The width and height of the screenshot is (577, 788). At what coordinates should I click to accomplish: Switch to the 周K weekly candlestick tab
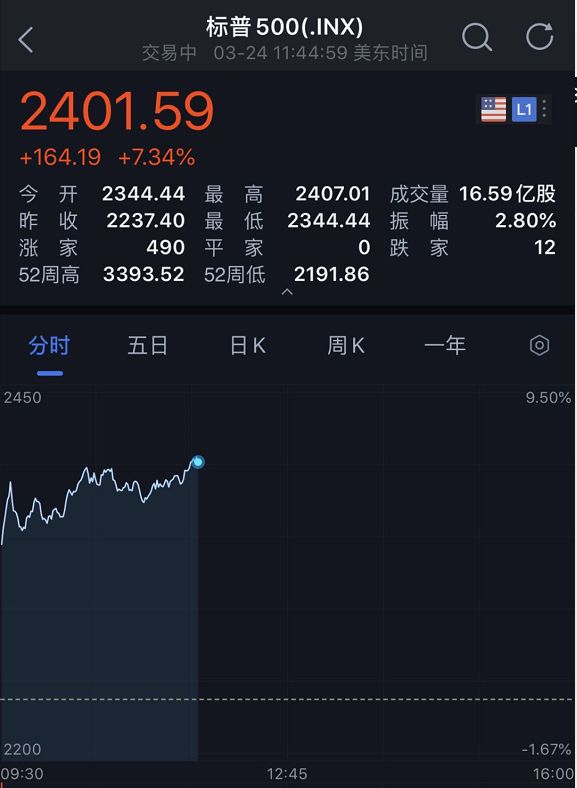(x=346, y=346)
